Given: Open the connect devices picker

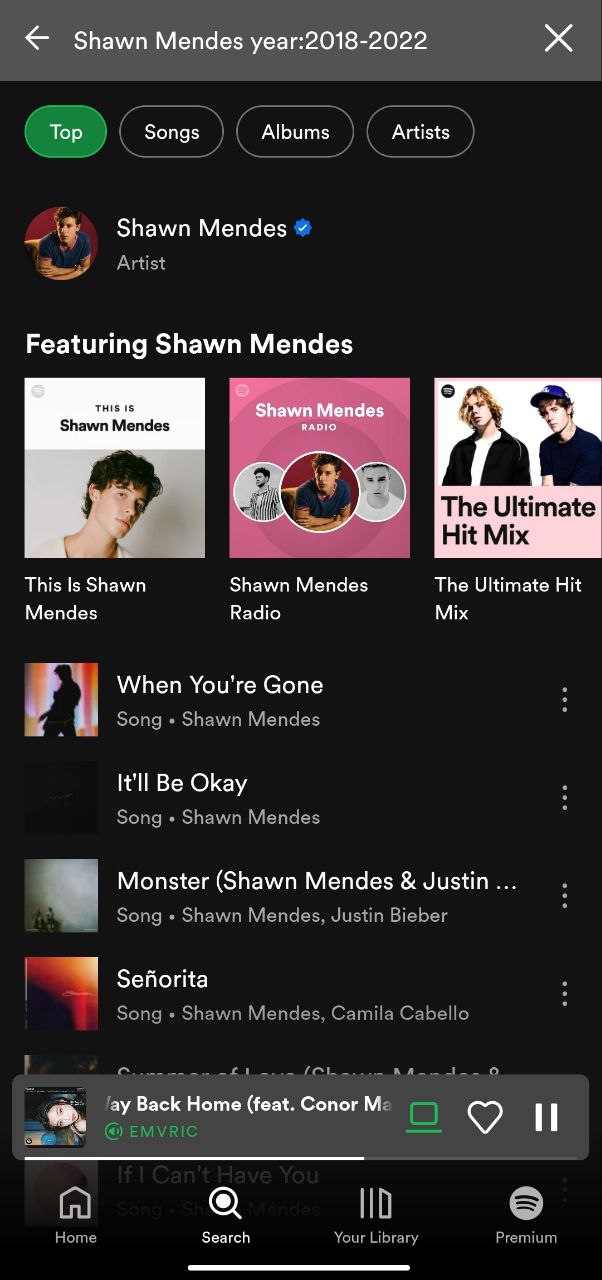Looking at the screenshot, I should coord(424,1117).
